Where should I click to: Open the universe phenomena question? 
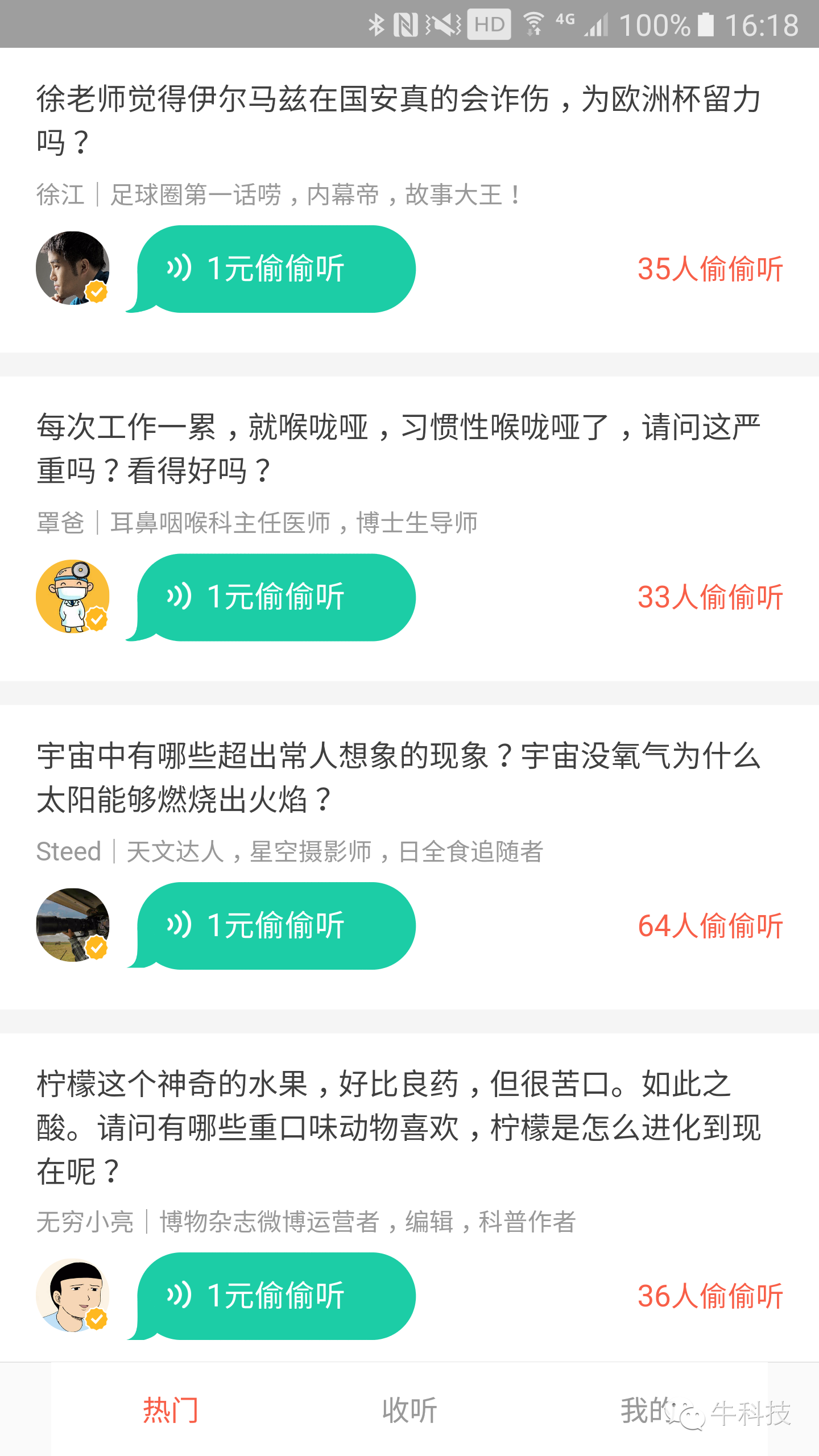point(398,777)
